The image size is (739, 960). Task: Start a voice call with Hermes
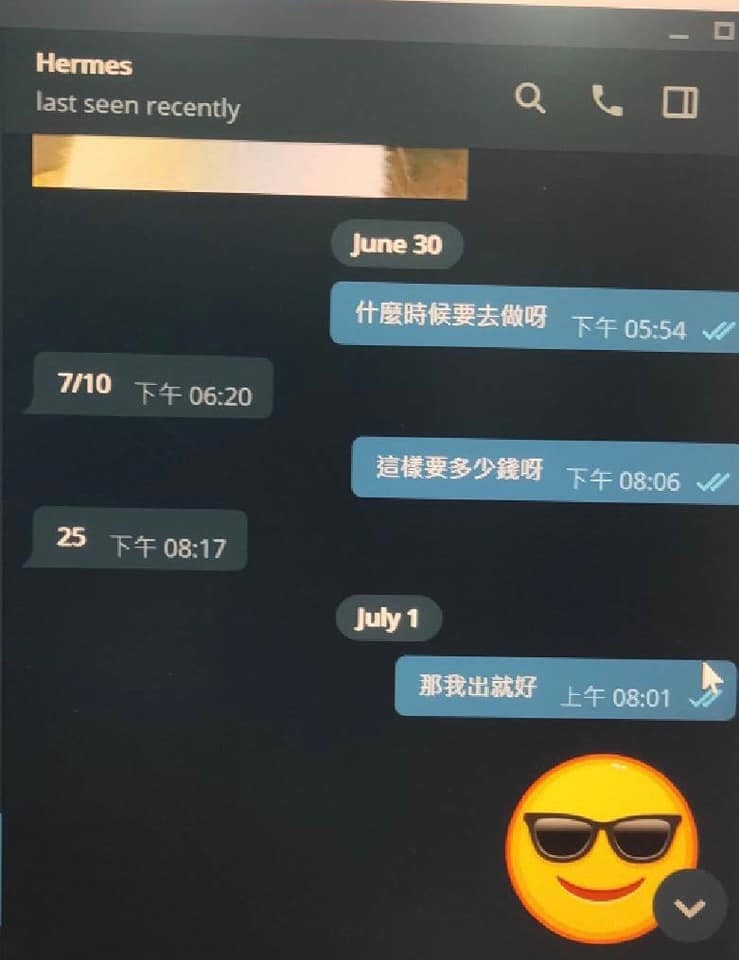(x=606, y=101)
